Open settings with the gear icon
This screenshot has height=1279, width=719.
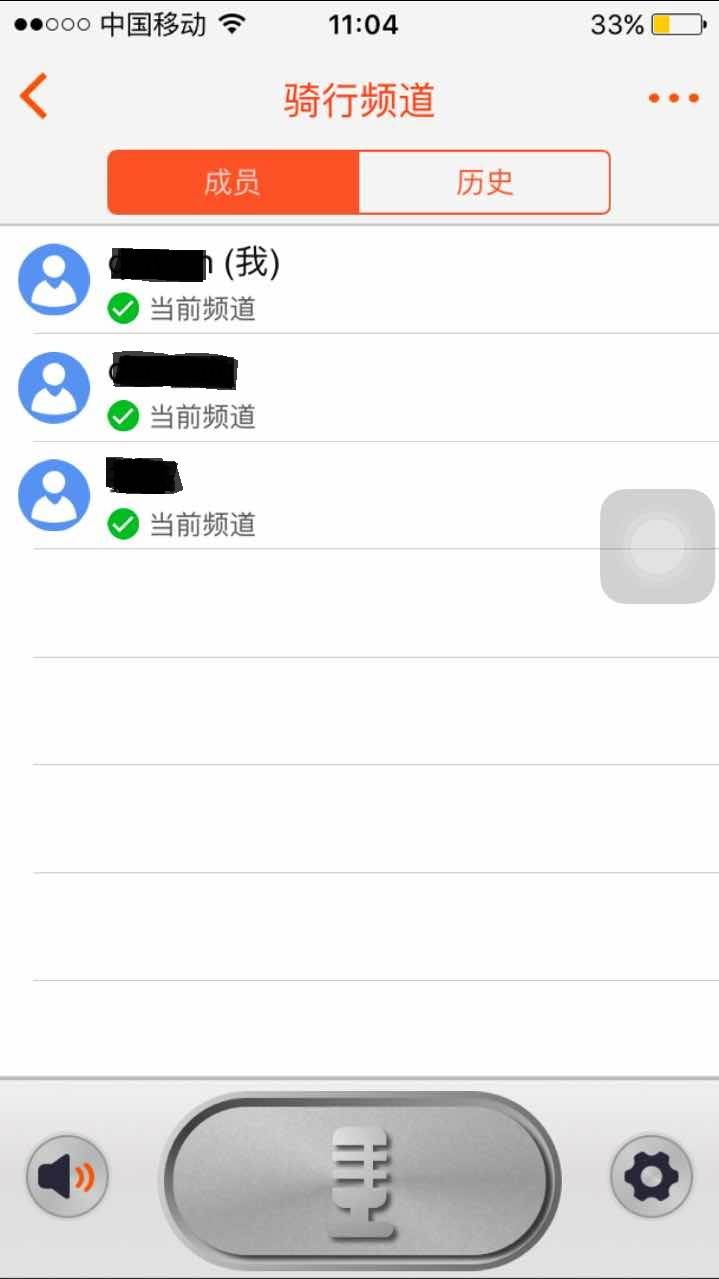click(x=651, y=1176)
